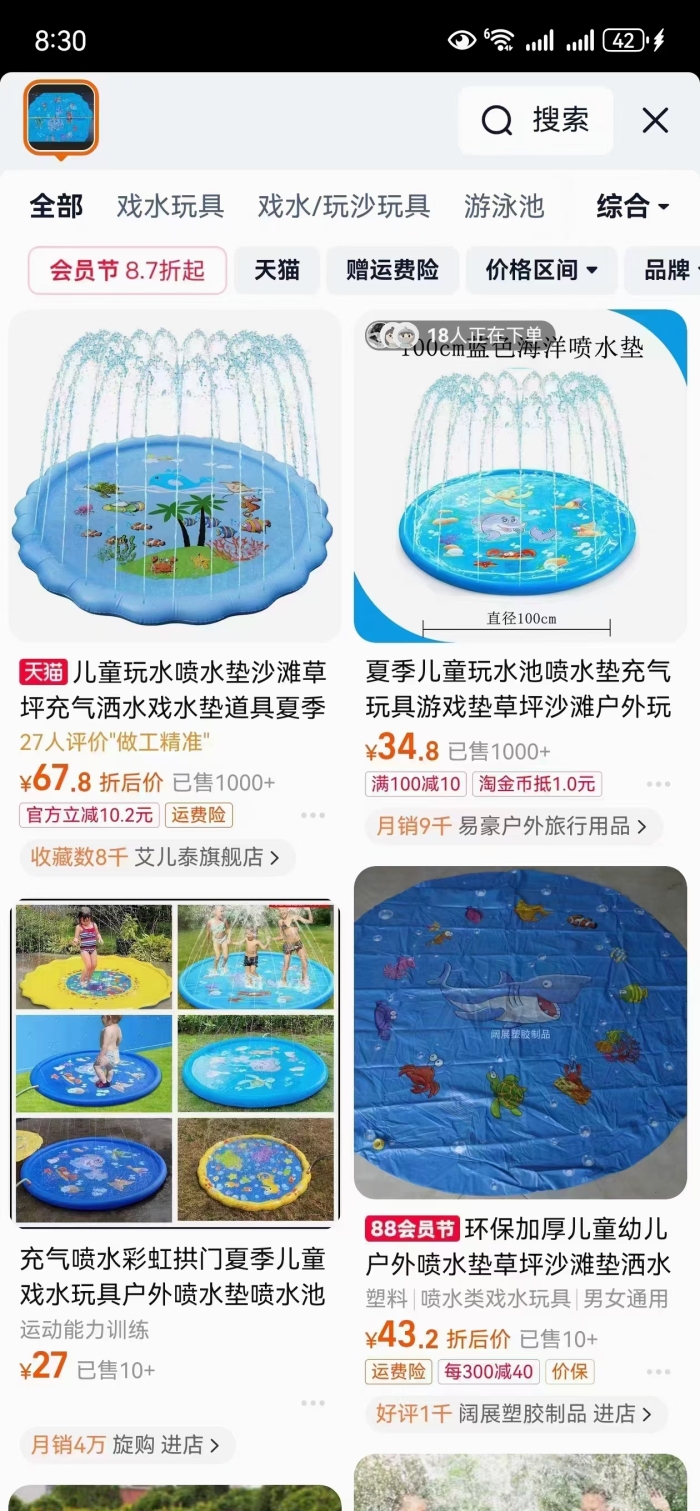Filter by 天猫 chip
Viewport: 700px width, 1511px height.
[x=277, y=270]
